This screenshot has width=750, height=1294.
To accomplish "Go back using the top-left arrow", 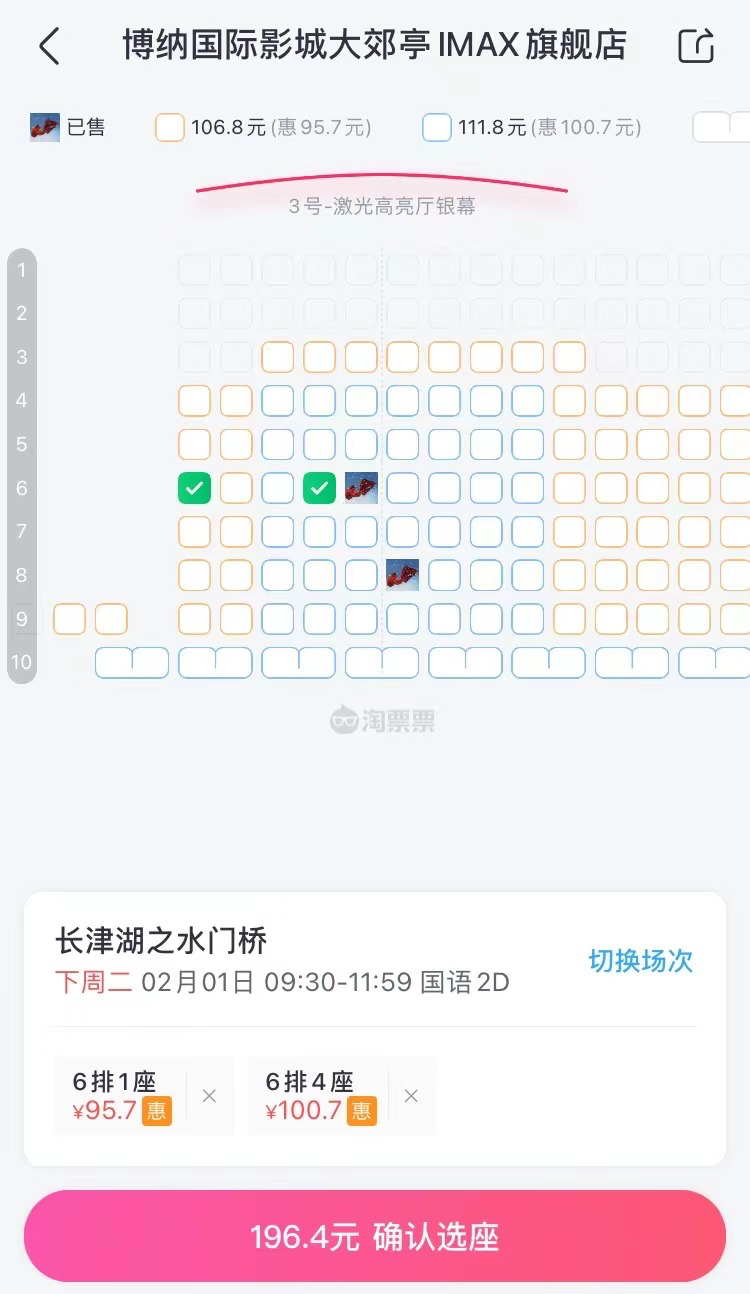I will [49, 46].
